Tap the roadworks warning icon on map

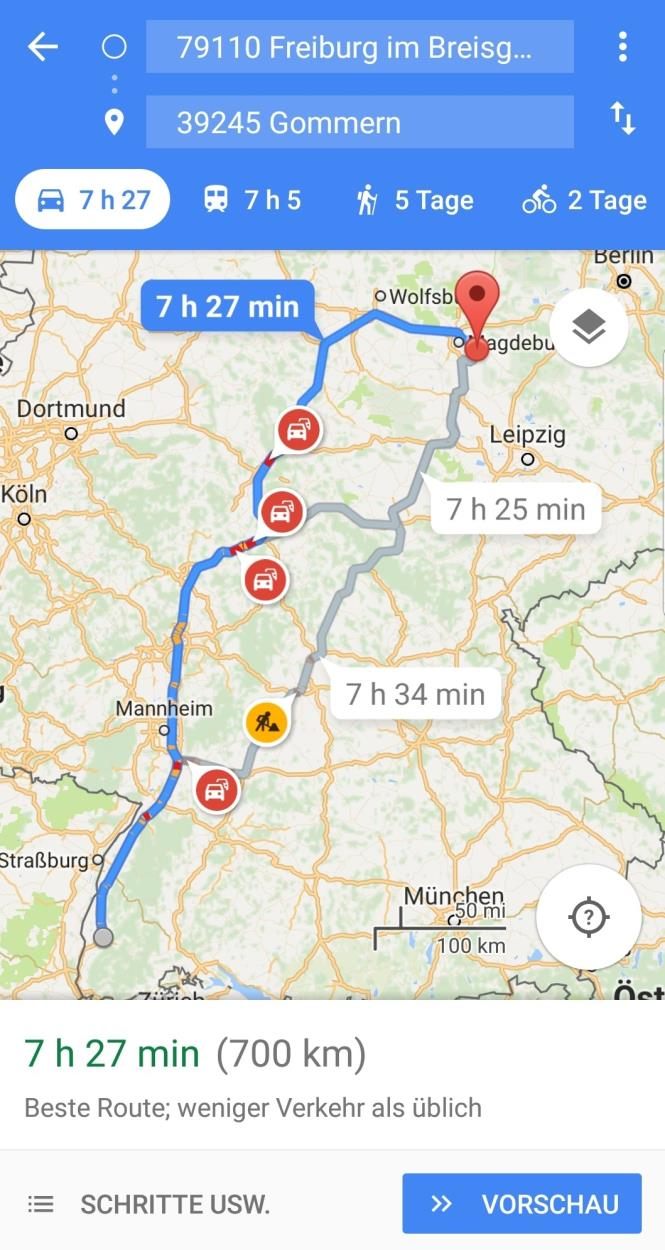[x=266, y=720]
